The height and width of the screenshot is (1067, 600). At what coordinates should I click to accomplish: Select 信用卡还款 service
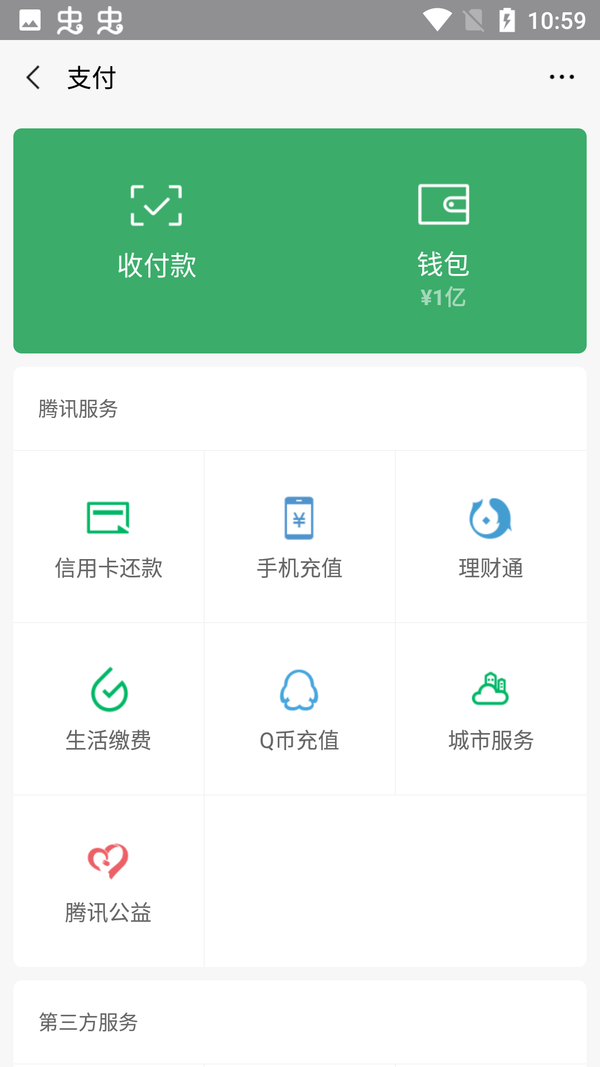coord(108,538)
